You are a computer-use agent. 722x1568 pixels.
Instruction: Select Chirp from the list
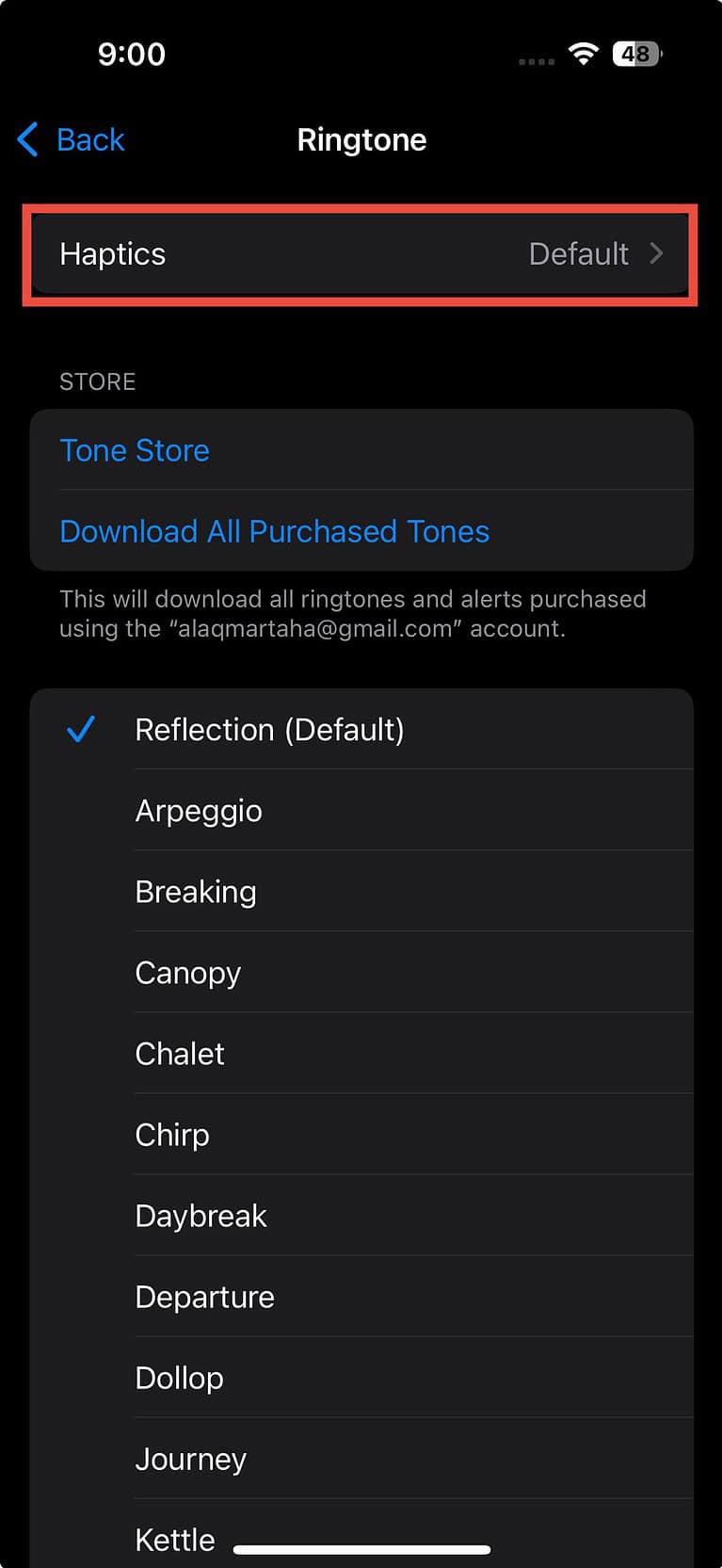coord(172,1135)
